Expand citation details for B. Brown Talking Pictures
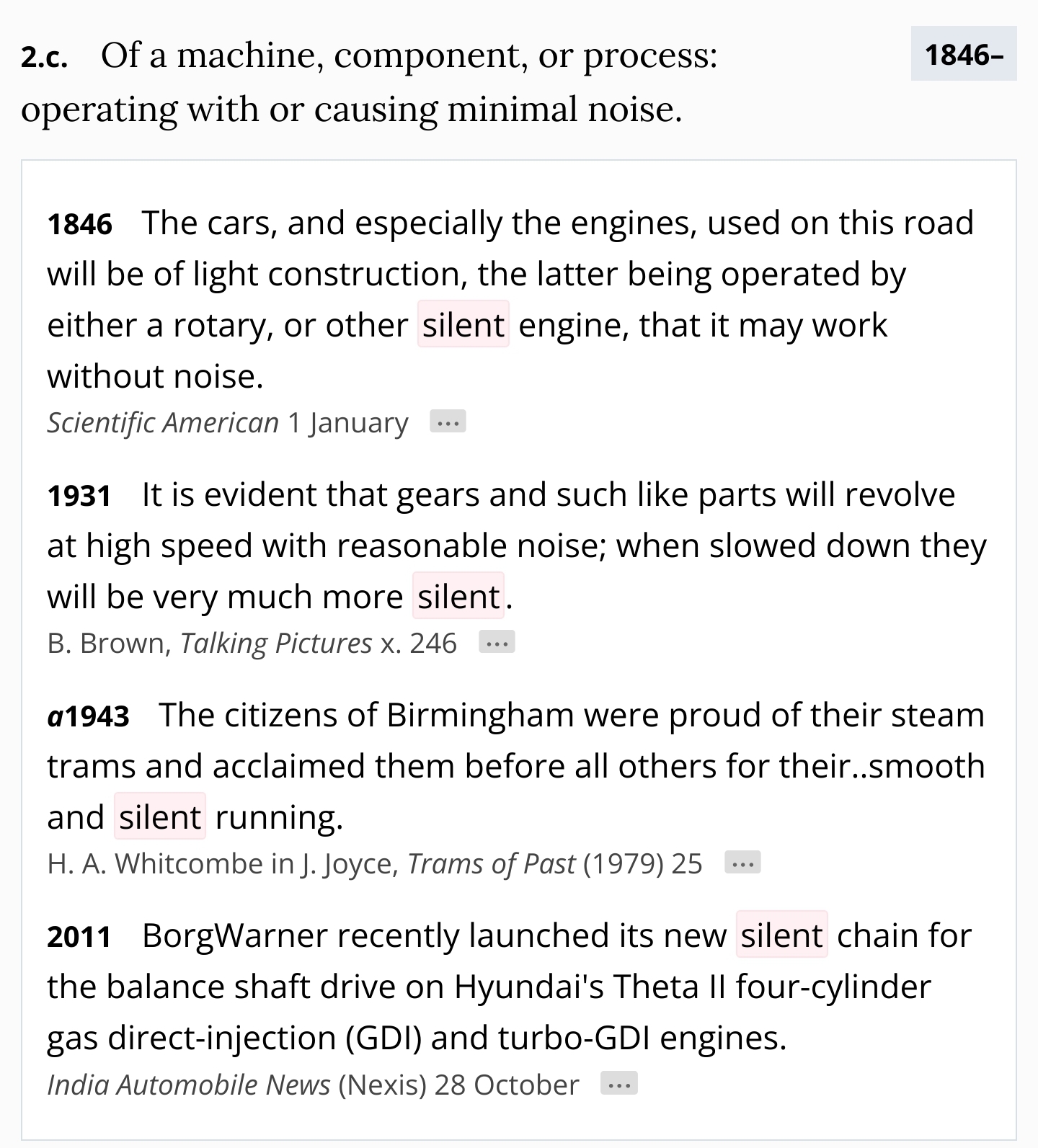Viewport: 1038px width, 1148px height. pyautogui.click(x=497, y=642)
